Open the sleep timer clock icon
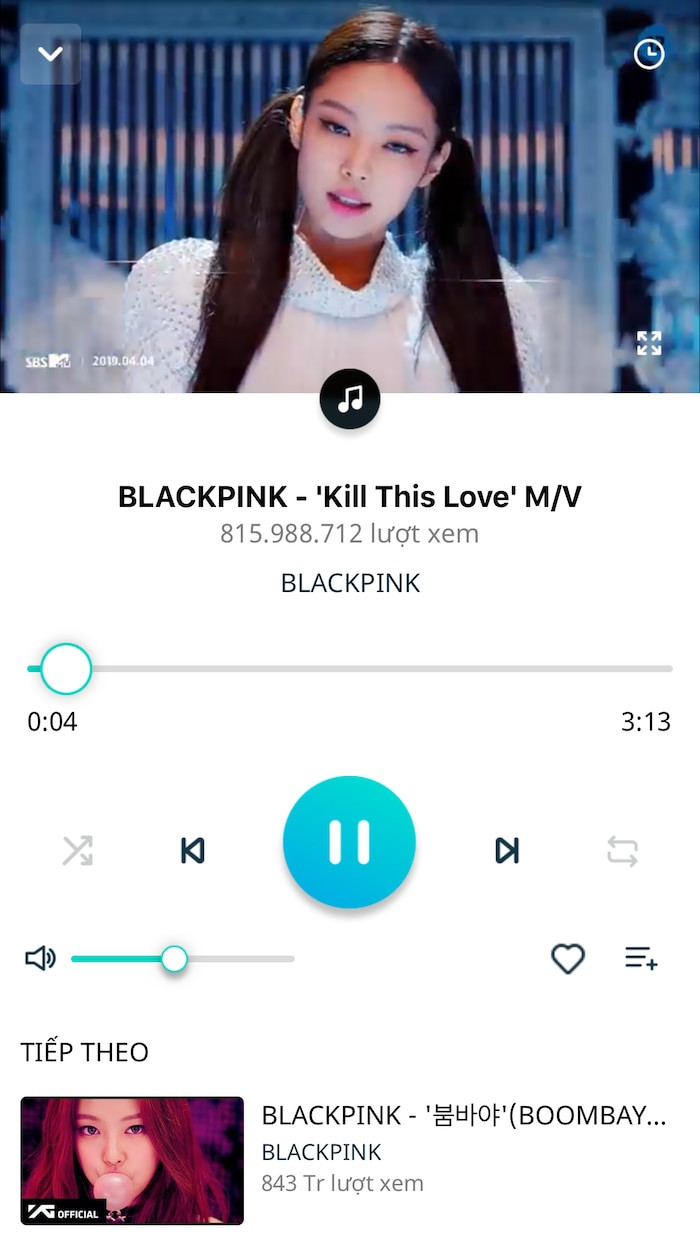 pyautogui.click(x=649, y=54)
